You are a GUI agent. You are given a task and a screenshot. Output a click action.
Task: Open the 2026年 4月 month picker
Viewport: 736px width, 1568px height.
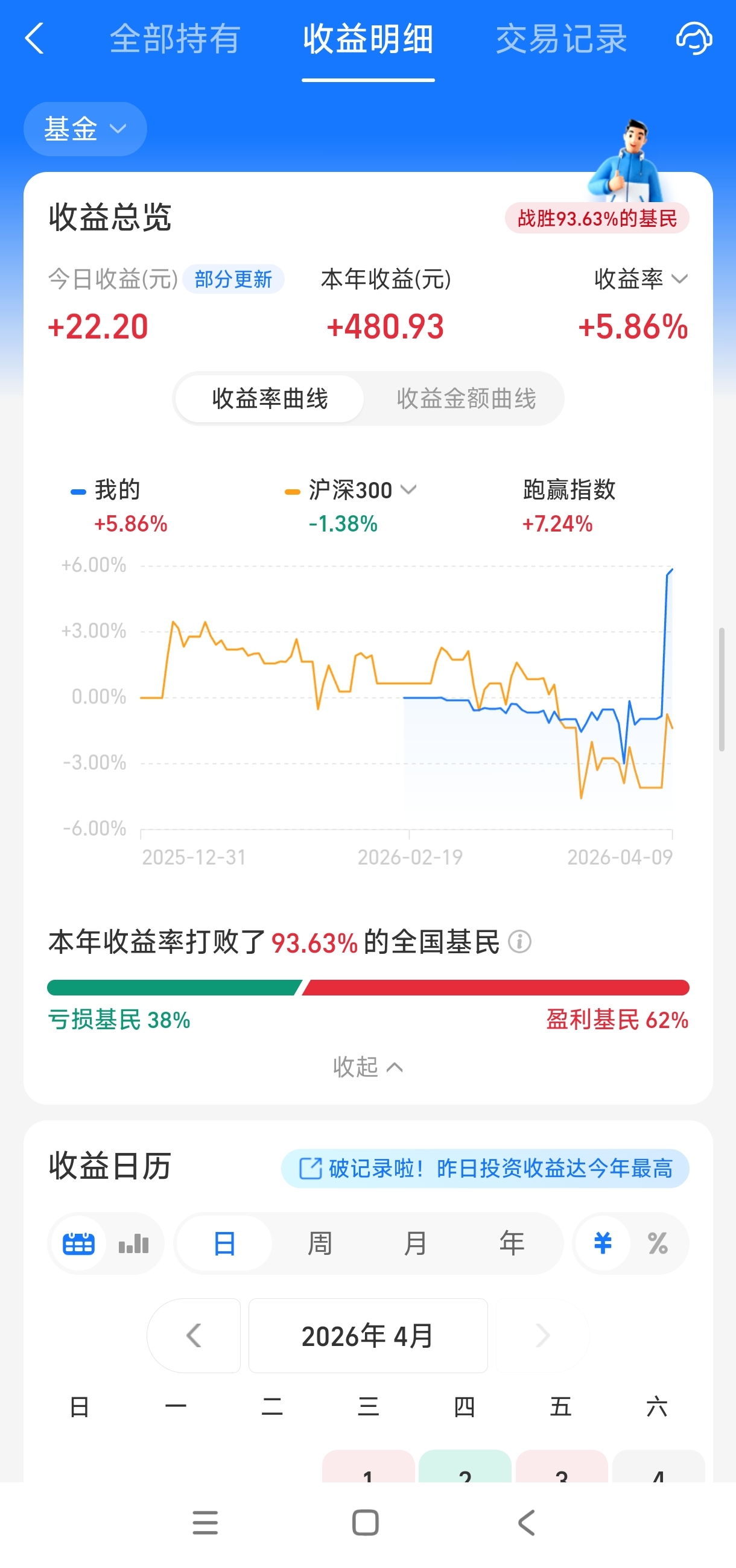coord(367,1336)
